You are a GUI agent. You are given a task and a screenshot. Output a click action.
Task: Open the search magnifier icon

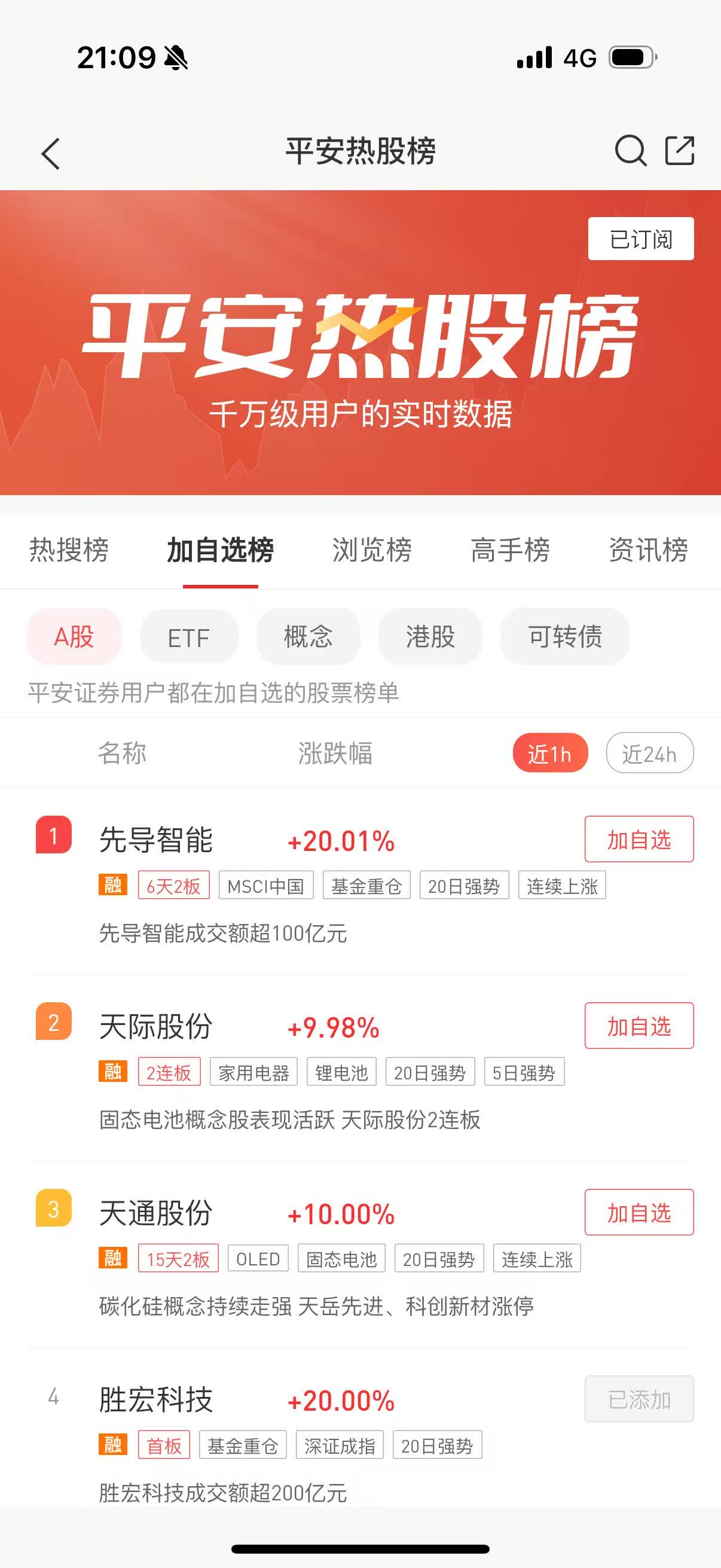[x=630, y=151]
